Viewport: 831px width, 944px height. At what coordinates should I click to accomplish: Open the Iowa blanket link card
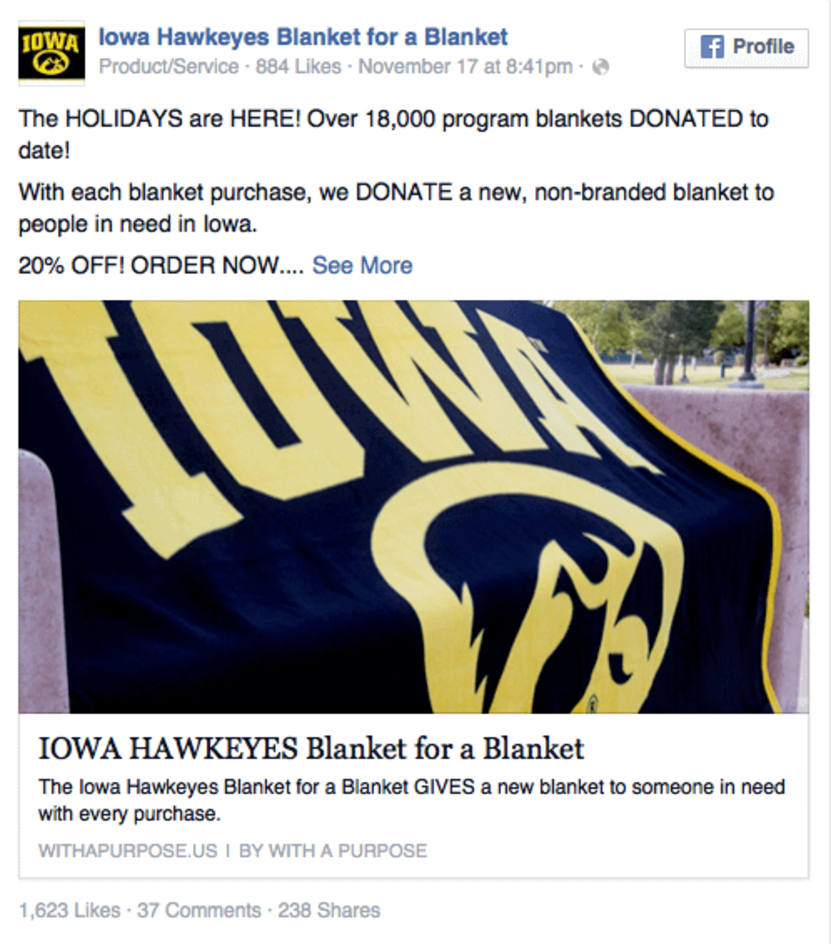pos(412,748)
